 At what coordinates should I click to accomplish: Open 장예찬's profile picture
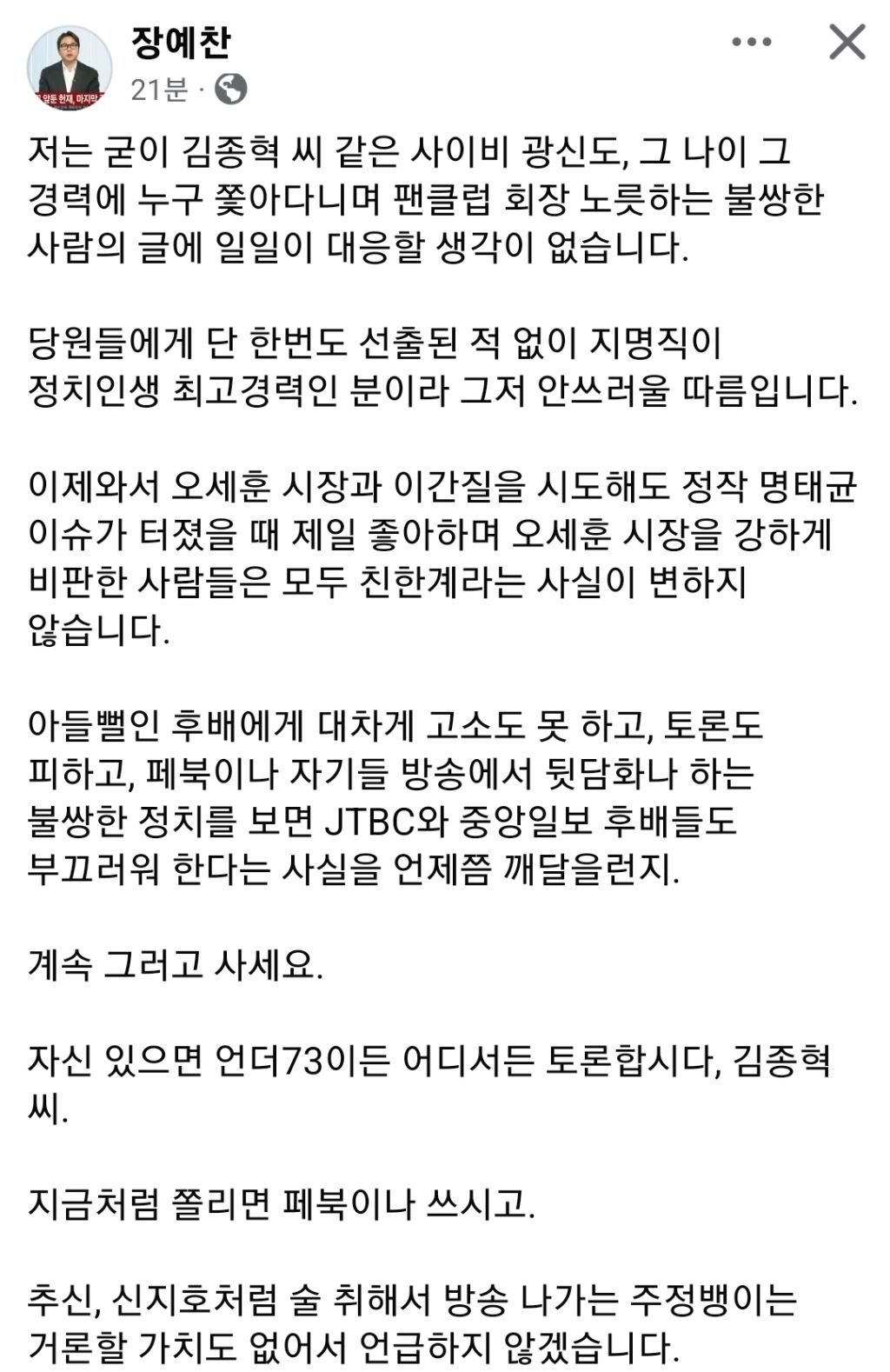70,67
